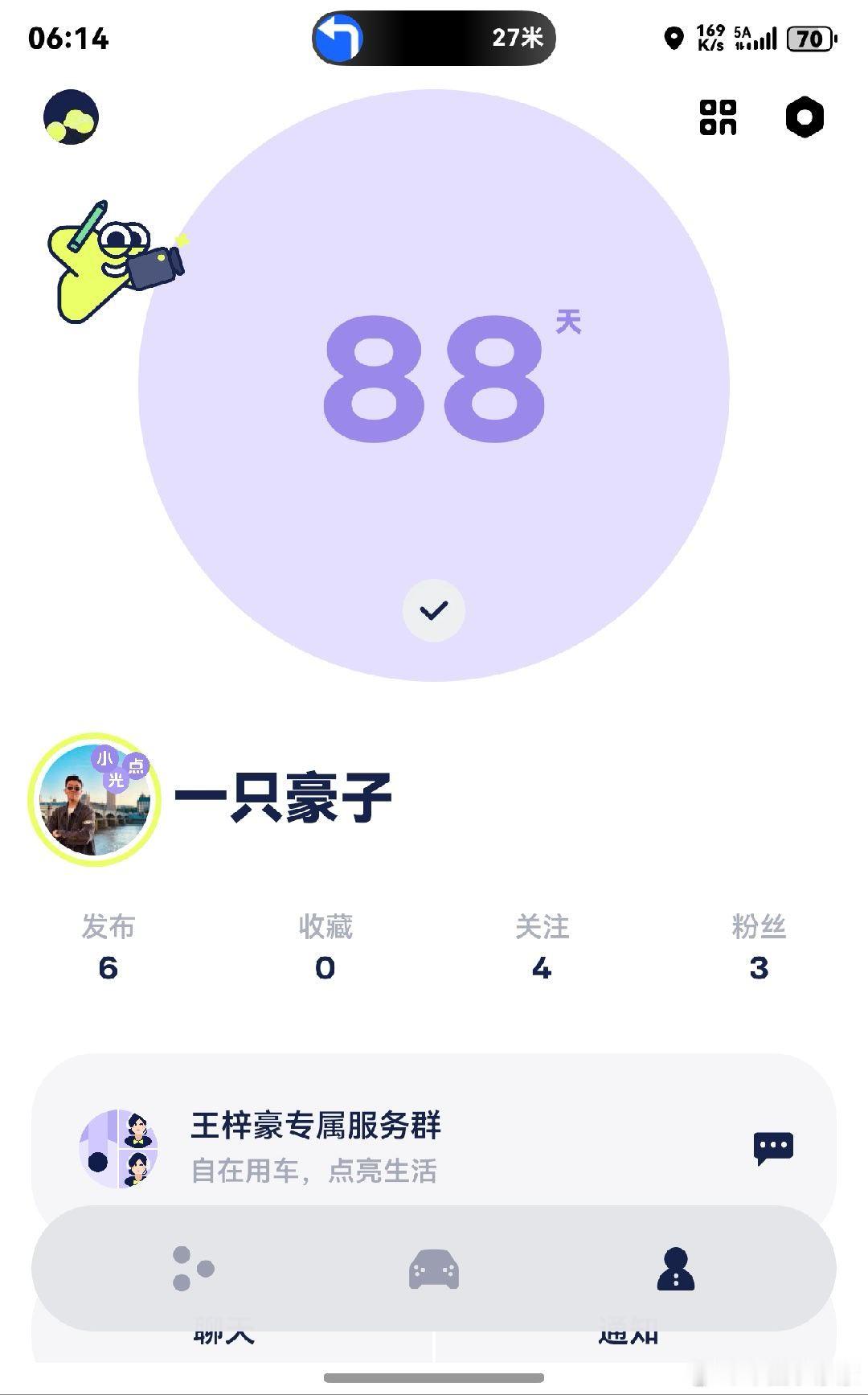Screen dimensions: 868x1395
Task: Open settings via the hexagon icon
Action: point(805,117)
